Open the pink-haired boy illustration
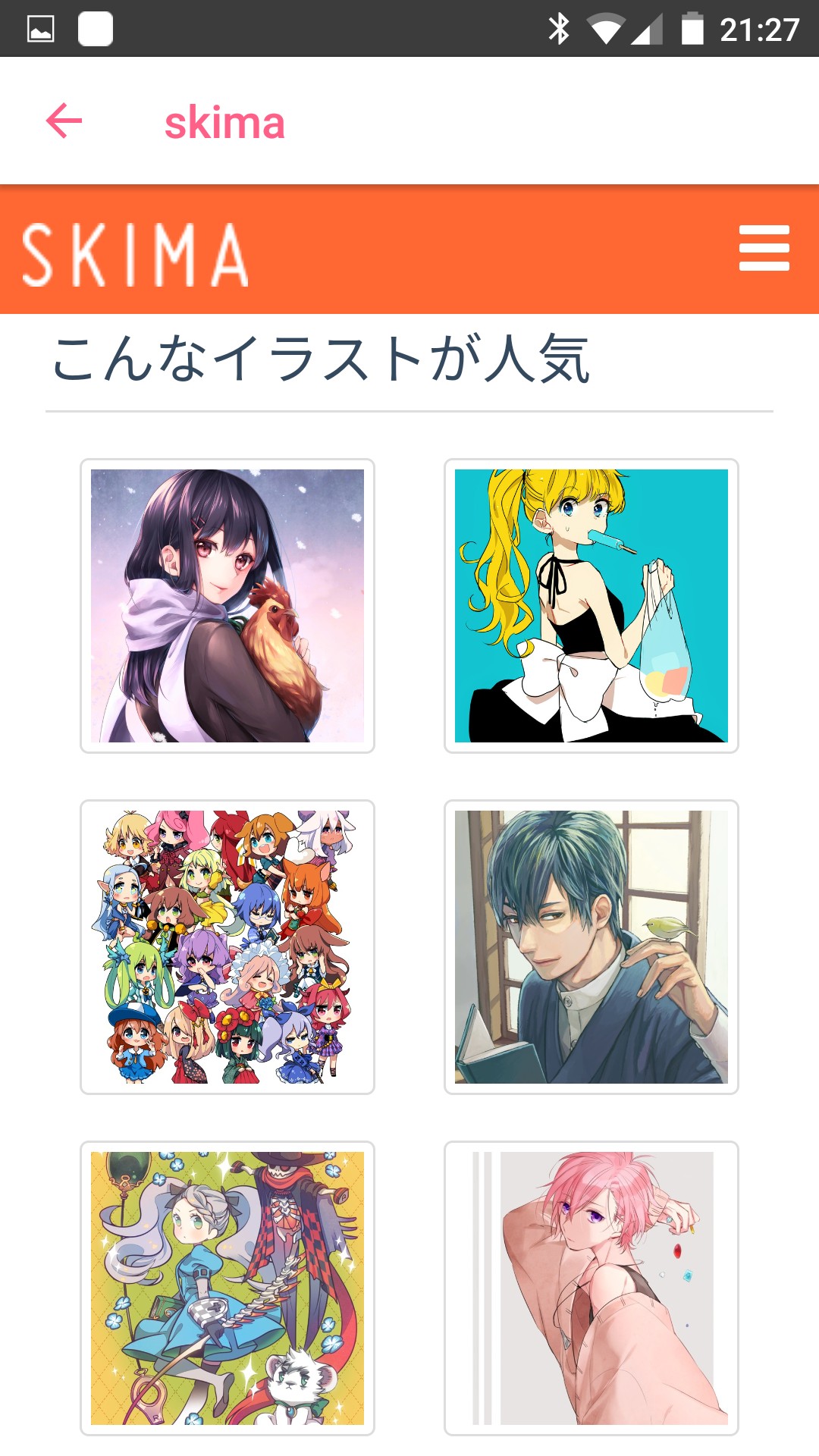Viewport: 819px width, 1456px height. tap(591, 1288)
